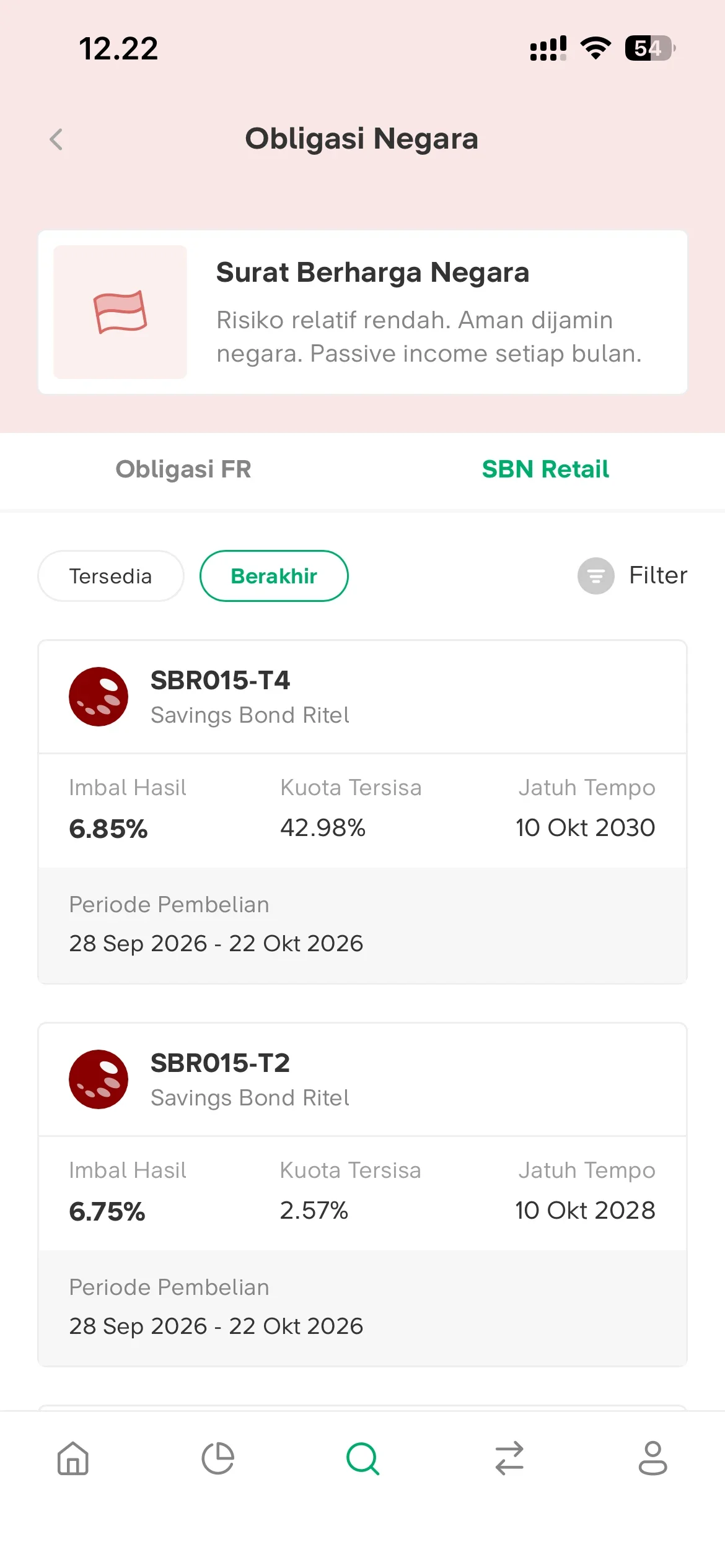Viewport: 725px width, 1568px height.
Task: Go back using the top-left arrow
Action: (56, 139)
